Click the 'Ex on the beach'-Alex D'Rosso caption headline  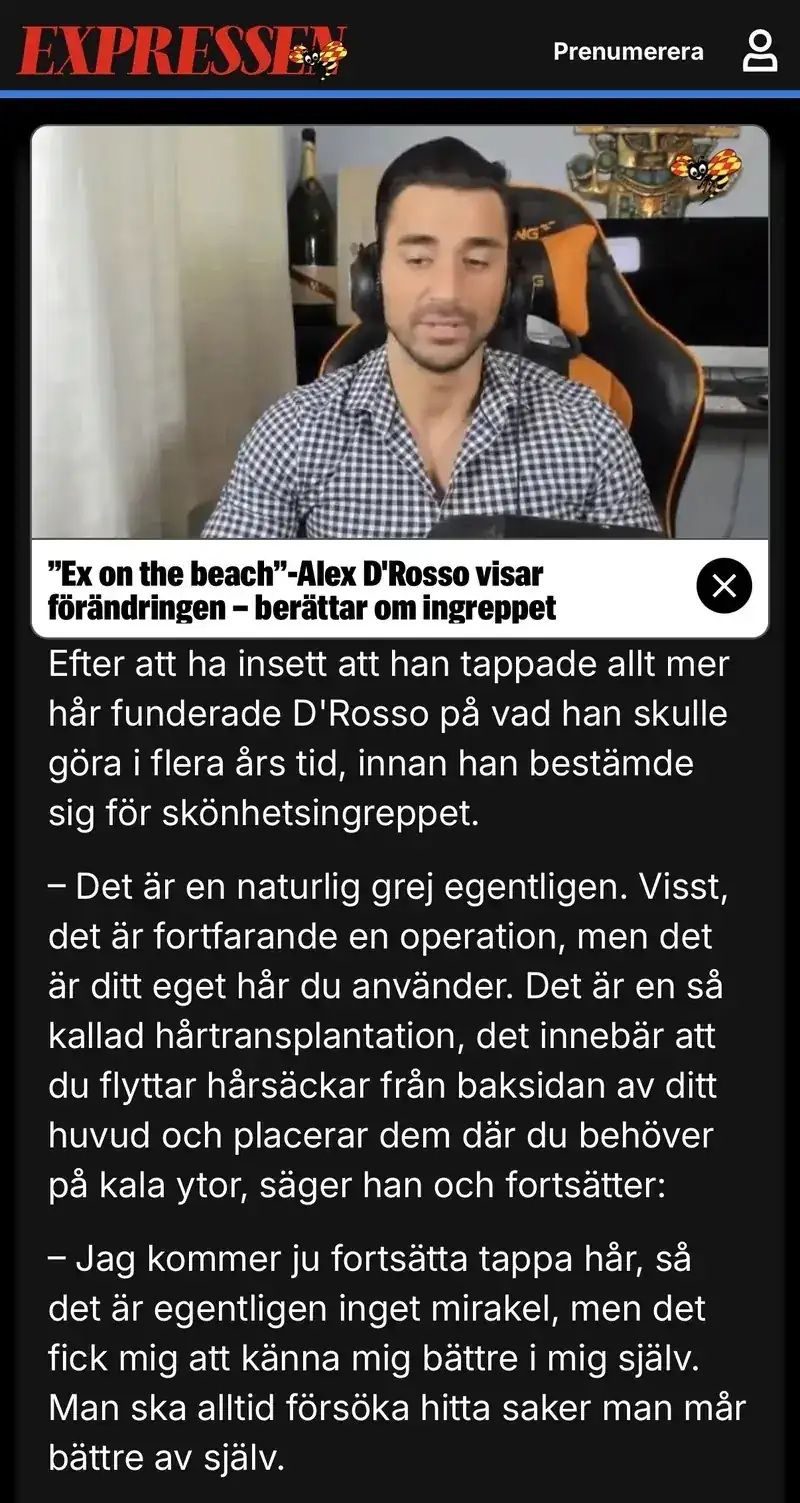tap(295, 587)
